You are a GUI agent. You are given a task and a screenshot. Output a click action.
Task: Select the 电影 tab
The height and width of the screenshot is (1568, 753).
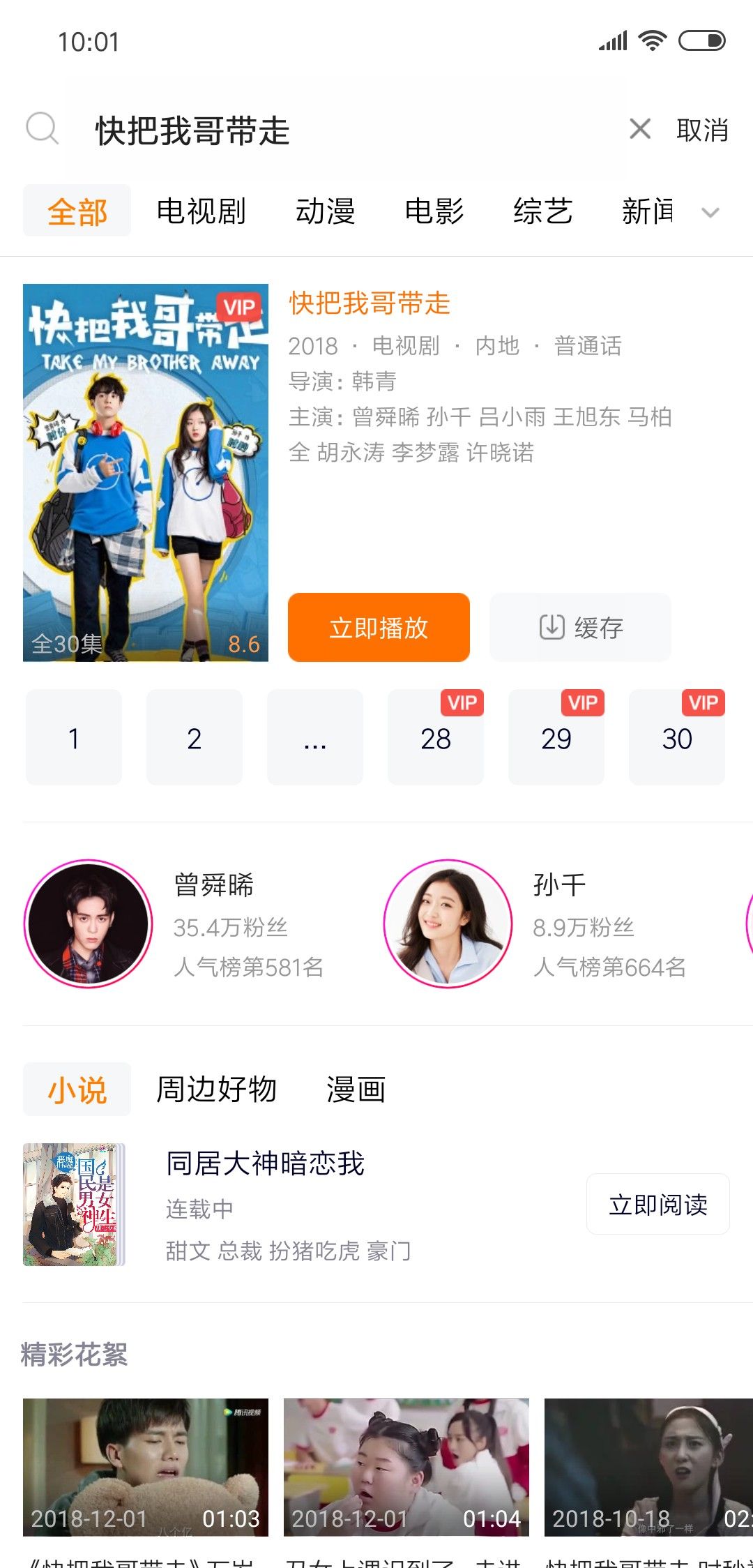(434, 211)
